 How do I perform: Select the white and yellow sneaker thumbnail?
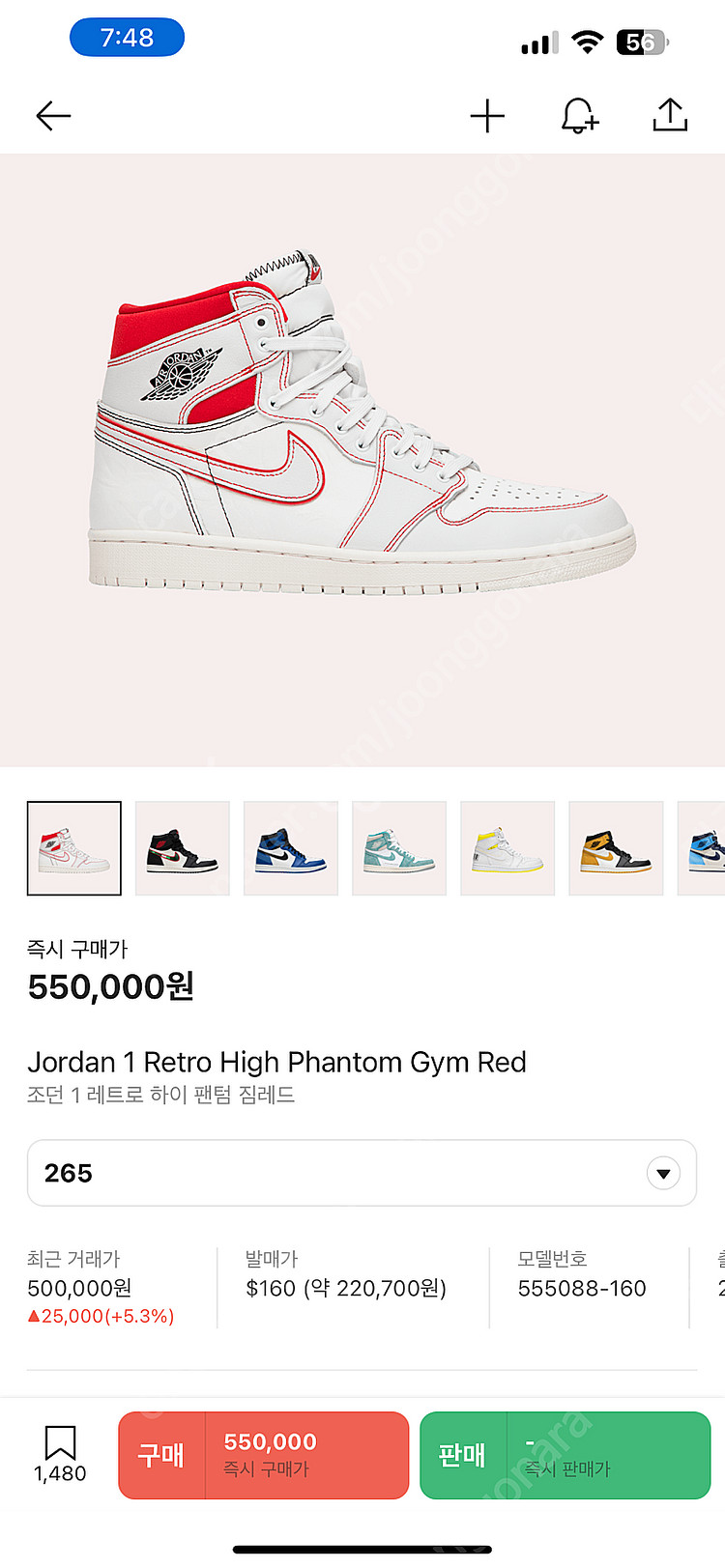click(507, 848)
